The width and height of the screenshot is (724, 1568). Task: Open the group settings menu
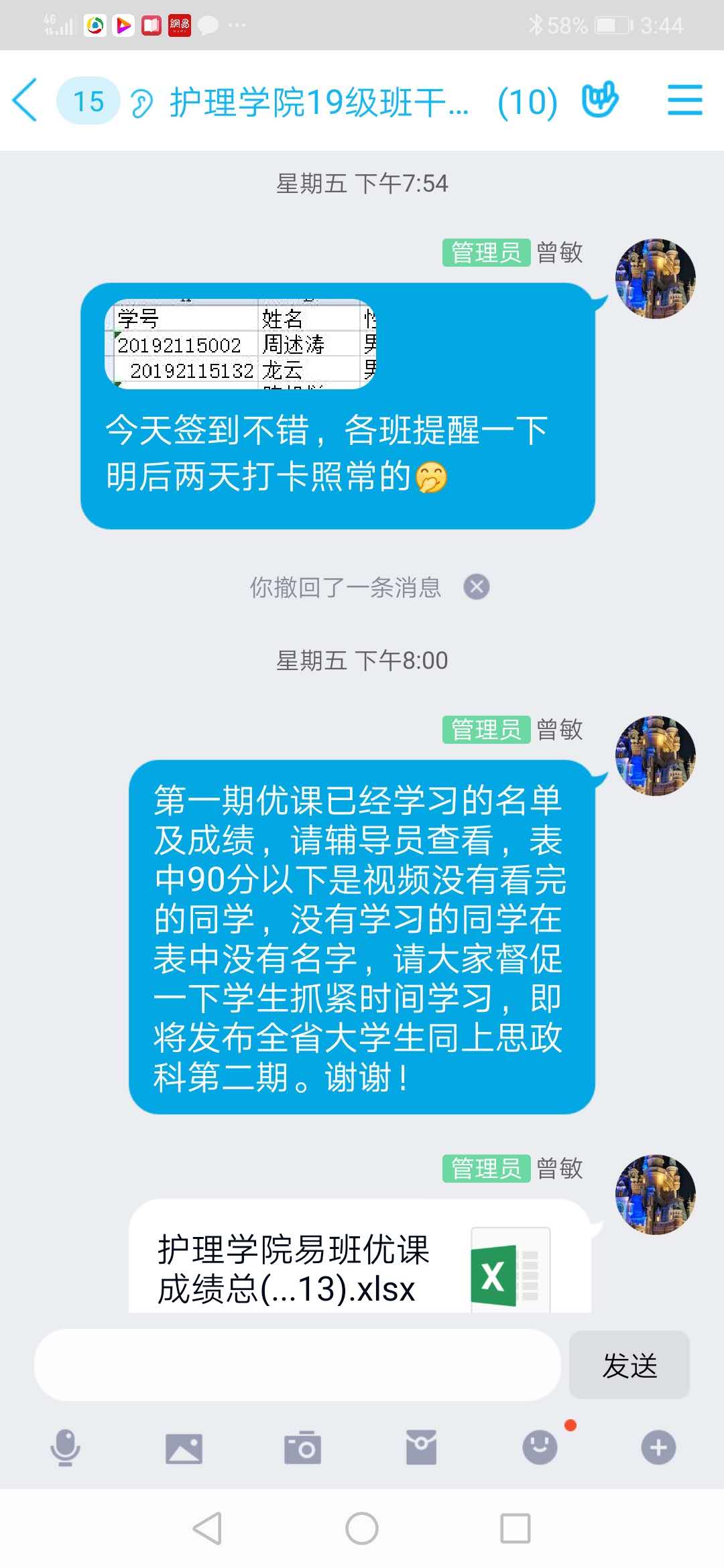(684, 101)
